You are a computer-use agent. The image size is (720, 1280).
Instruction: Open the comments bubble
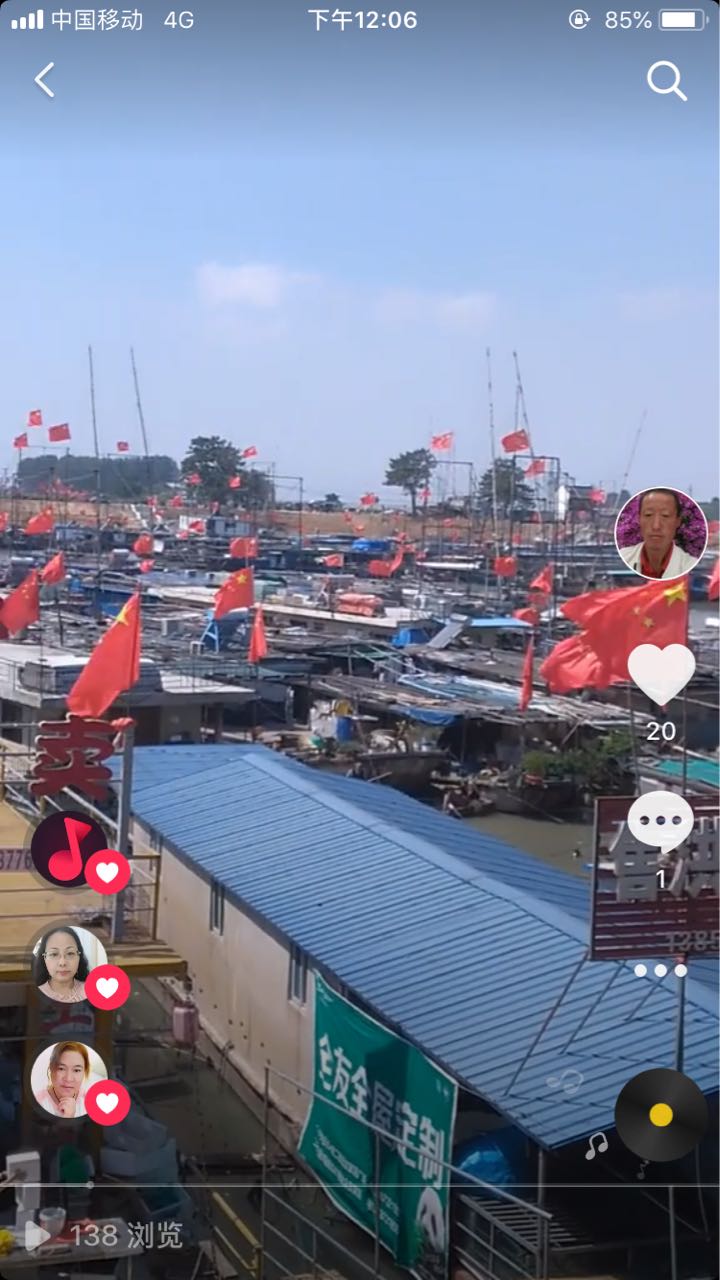pos(660,822)
